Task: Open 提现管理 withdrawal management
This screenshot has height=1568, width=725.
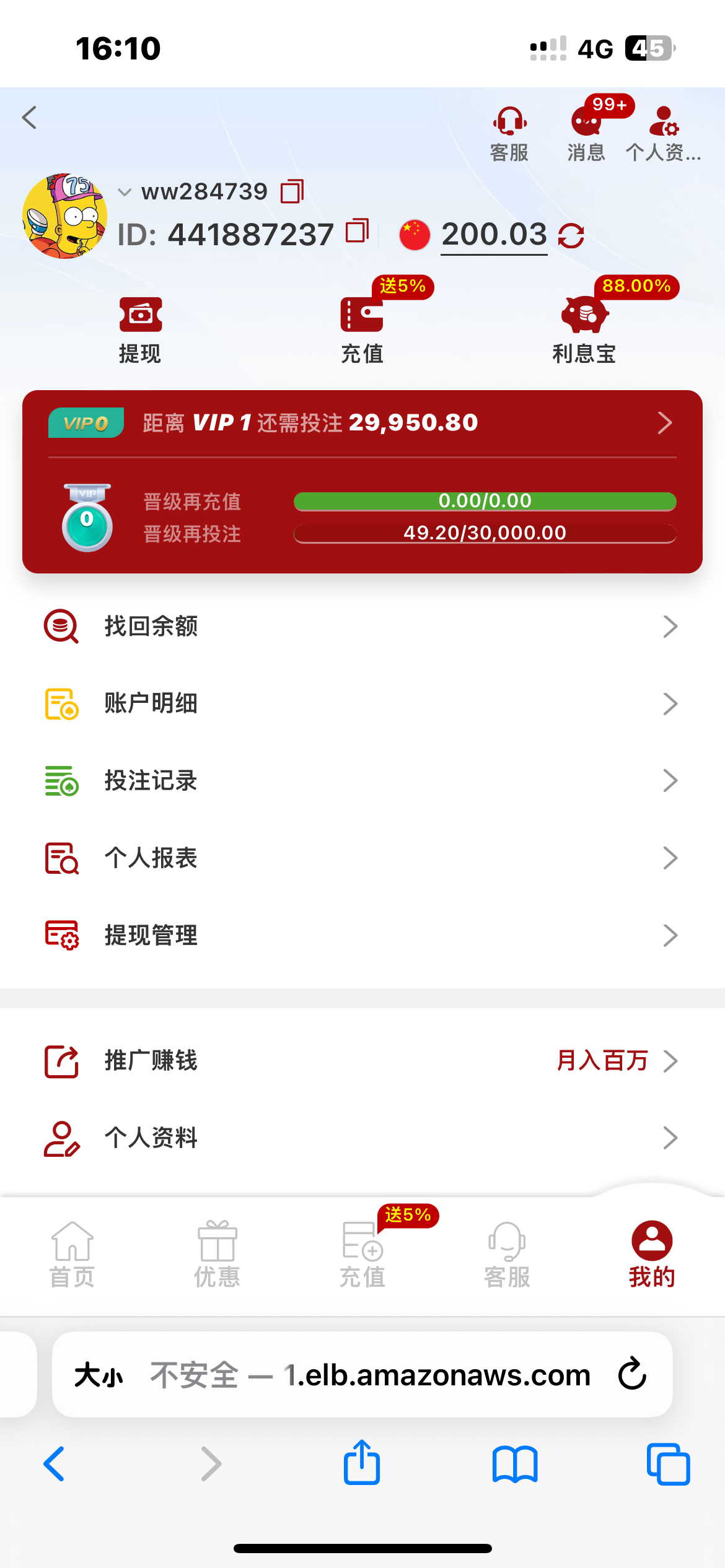Action: point(362,935)
